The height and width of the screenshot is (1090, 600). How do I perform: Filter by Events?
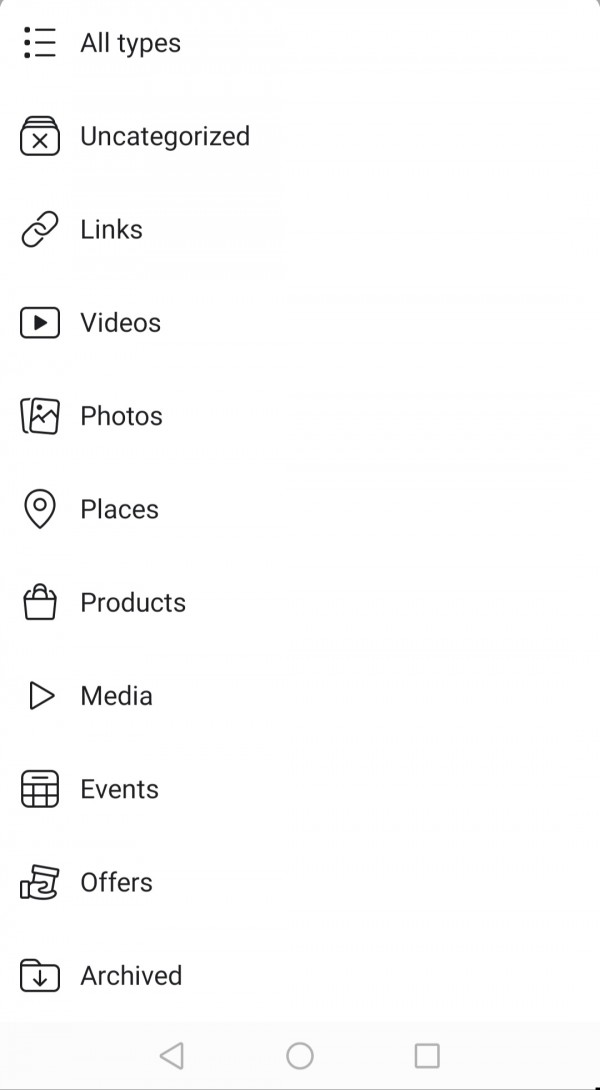(119, 789)
